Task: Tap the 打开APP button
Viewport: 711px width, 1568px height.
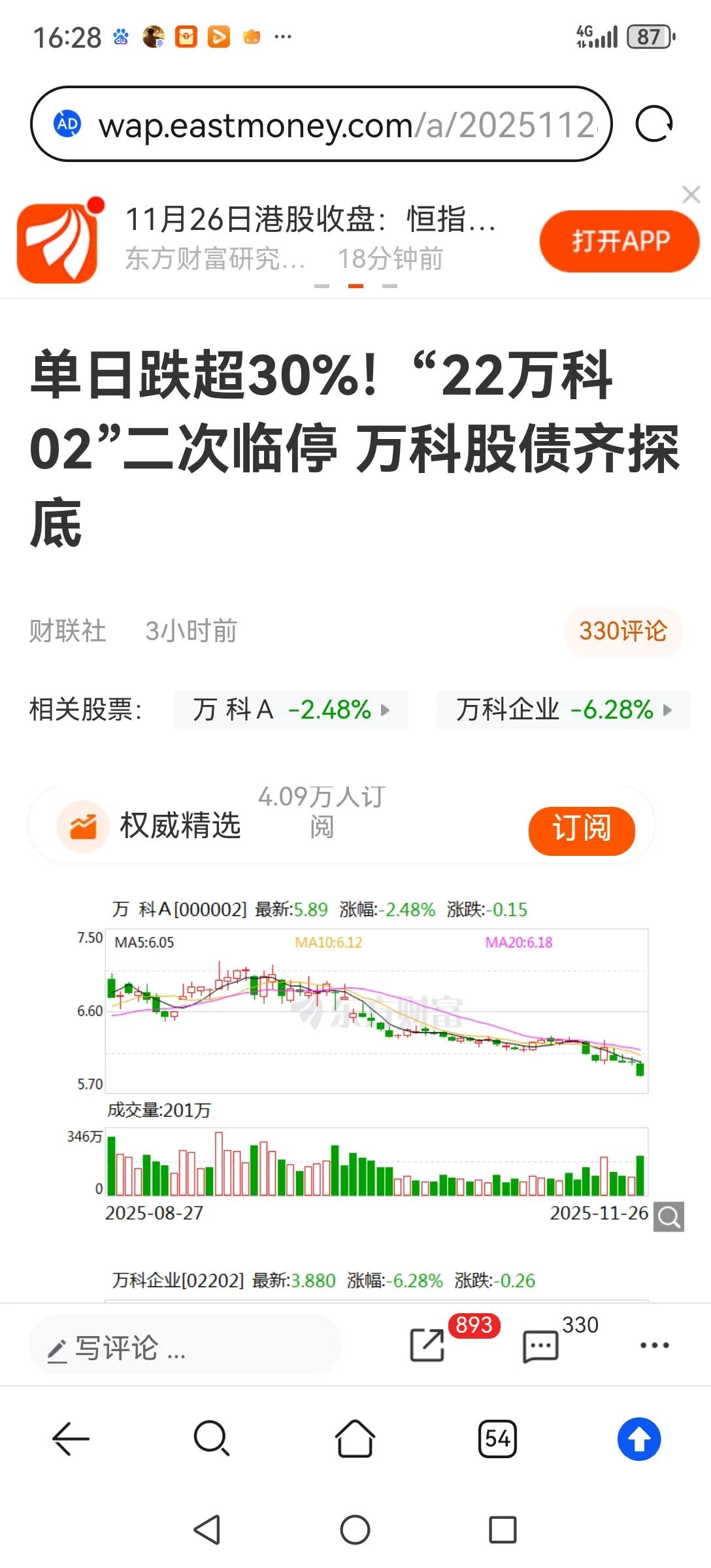Action: click(618, 240)
